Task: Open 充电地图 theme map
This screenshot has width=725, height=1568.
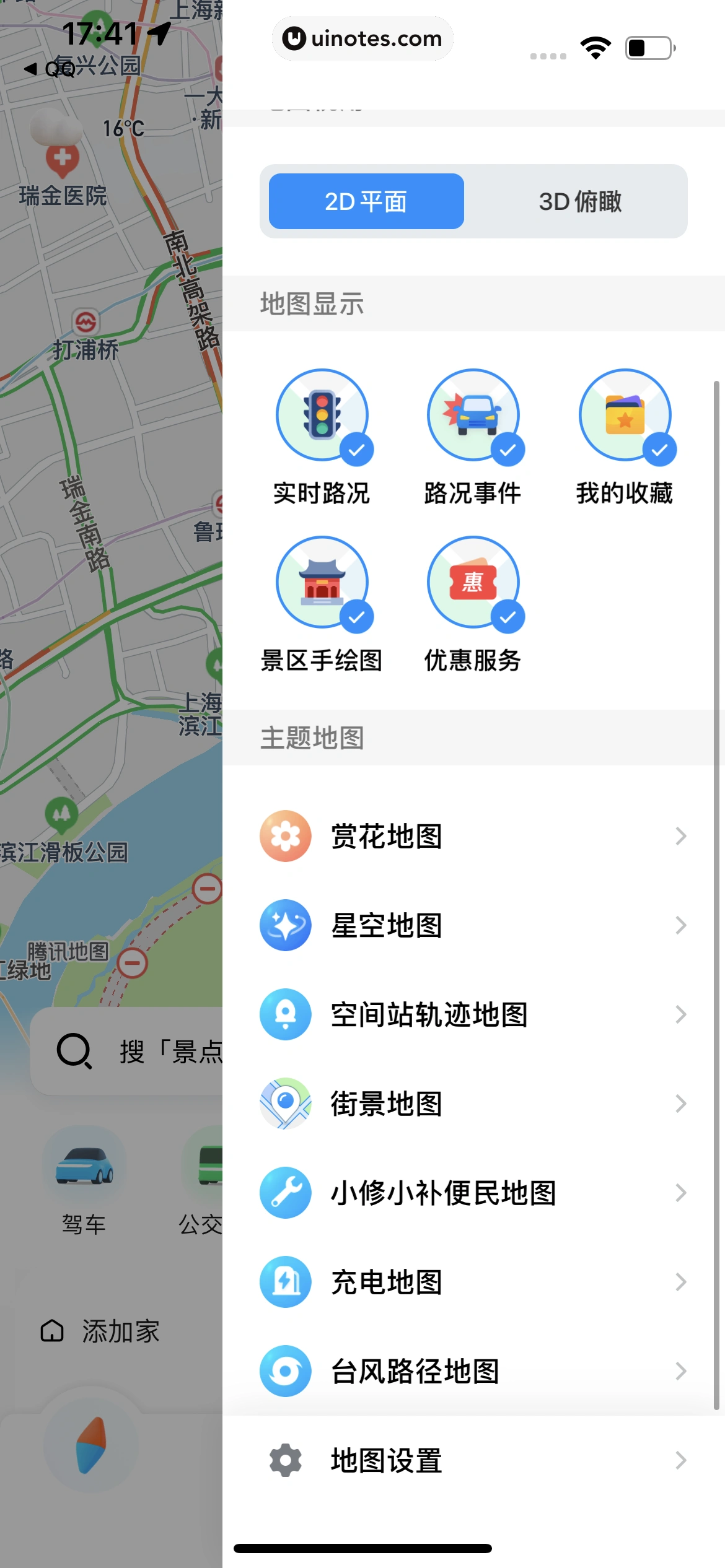Action: pos(473,1282)
